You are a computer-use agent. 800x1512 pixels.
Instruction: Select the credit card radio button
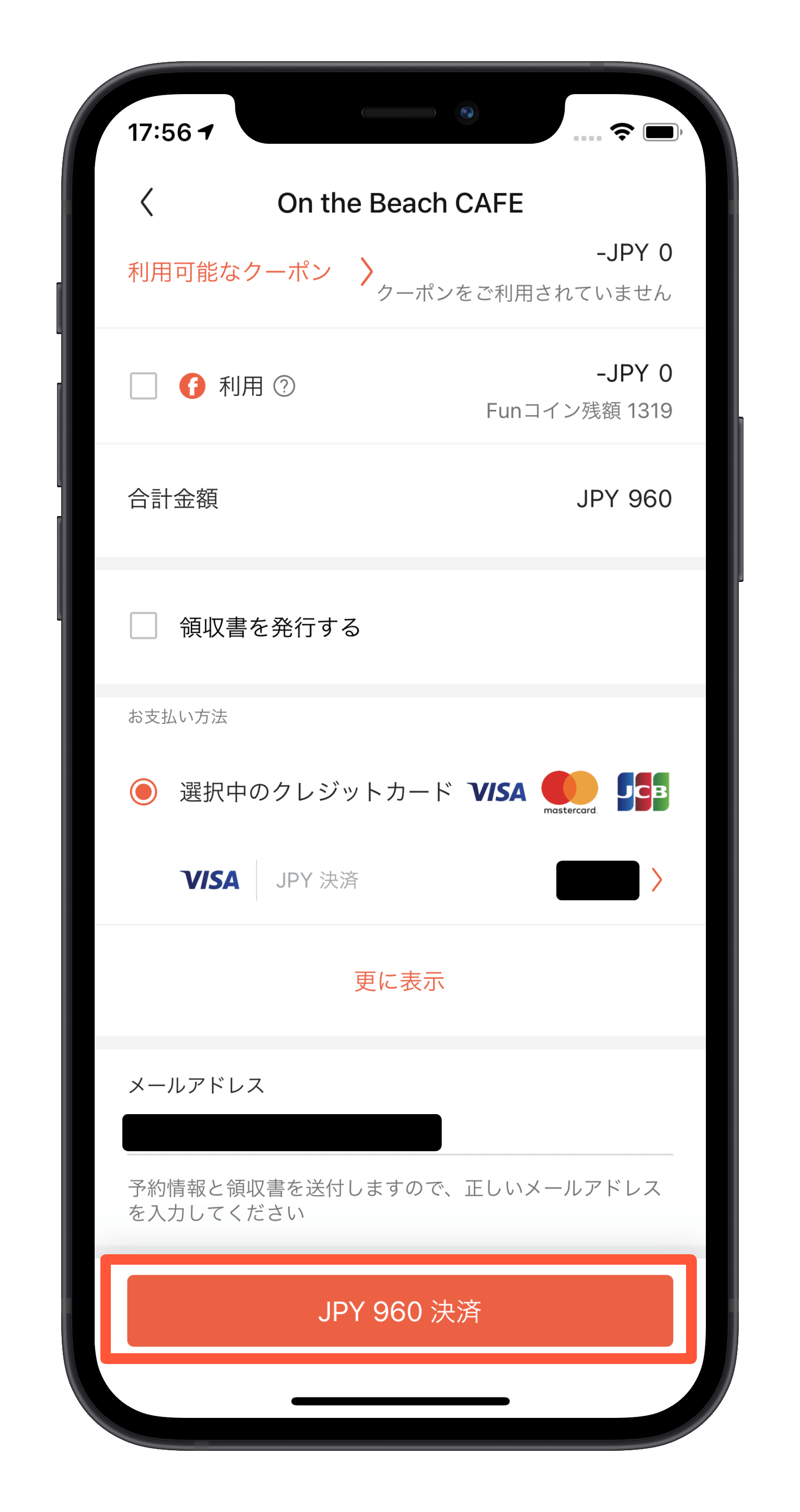pos(143,791)
